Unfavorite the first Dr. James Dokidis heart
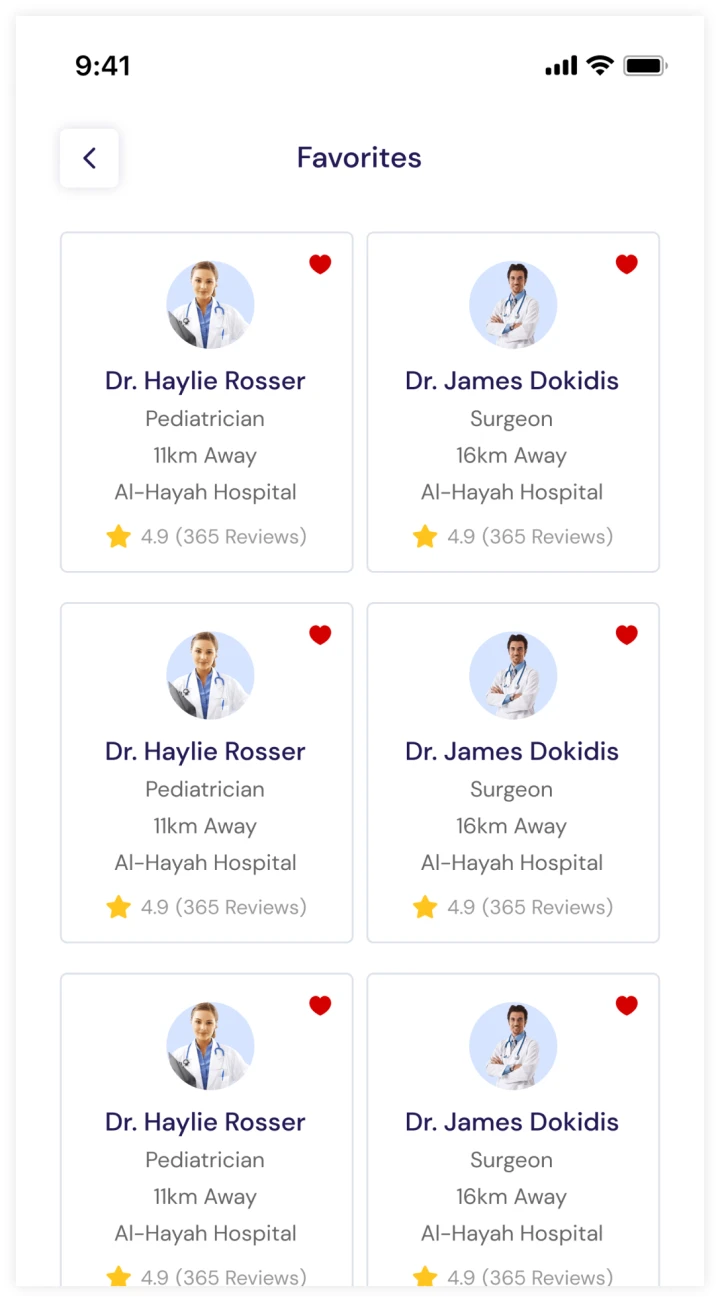Viewport: 720px width, 1302px height. click(x=626, y=264)
